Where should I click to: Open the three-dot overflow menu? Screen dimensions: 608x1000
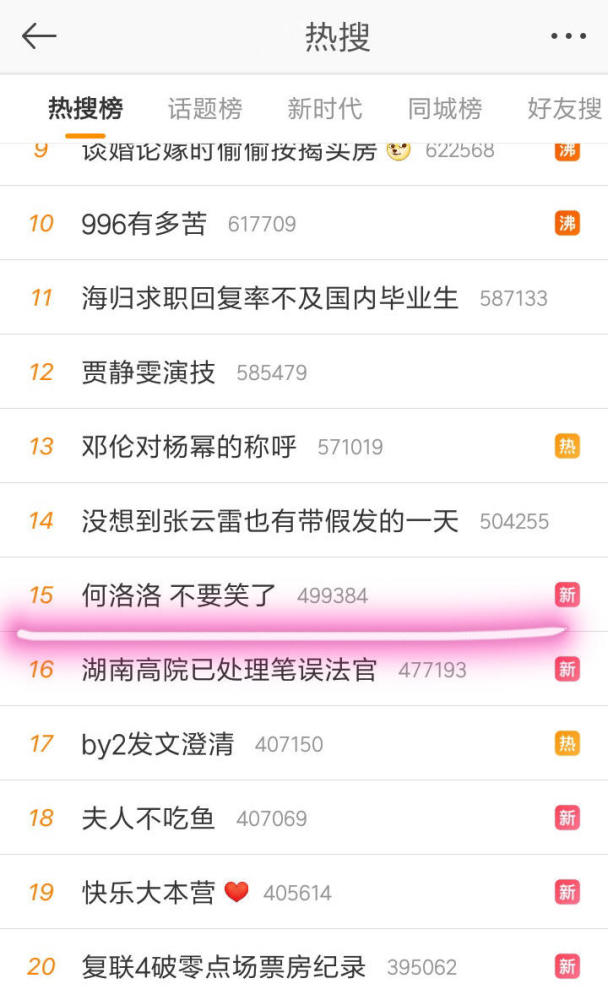click(568, 37)
